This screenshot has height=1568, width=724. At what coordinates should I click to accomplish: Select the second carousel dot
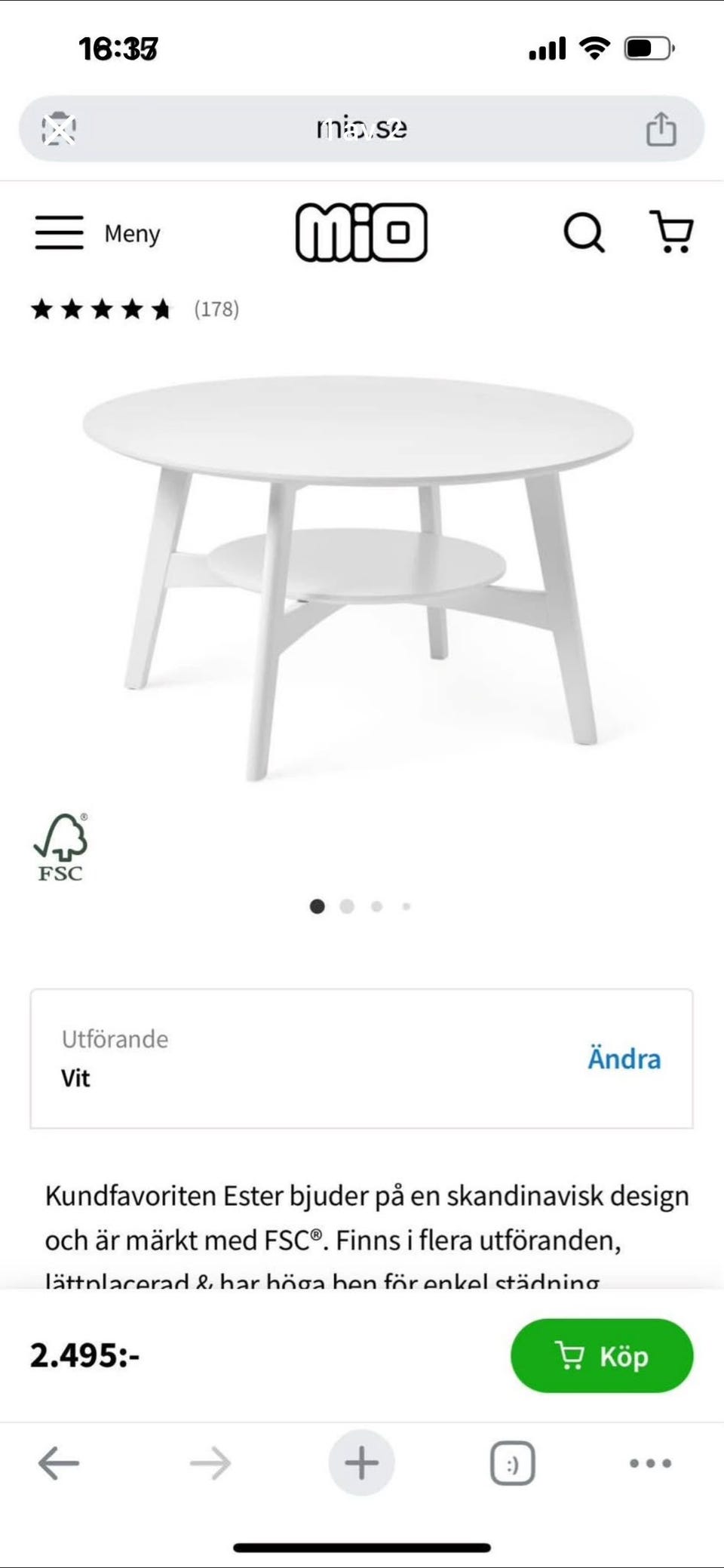tap(347, 908)
